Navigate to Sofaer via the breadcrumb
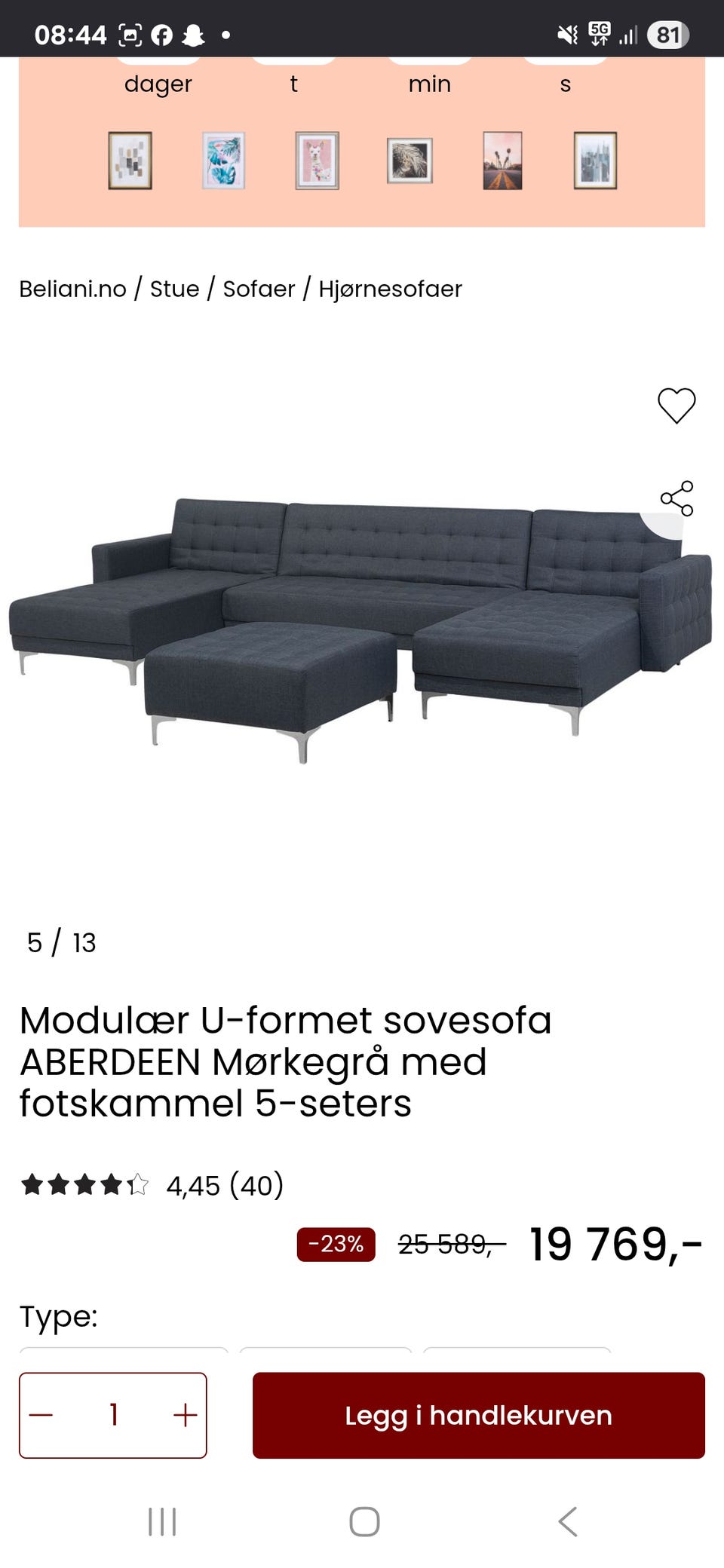724x1568 pixels. pos(257,289)
